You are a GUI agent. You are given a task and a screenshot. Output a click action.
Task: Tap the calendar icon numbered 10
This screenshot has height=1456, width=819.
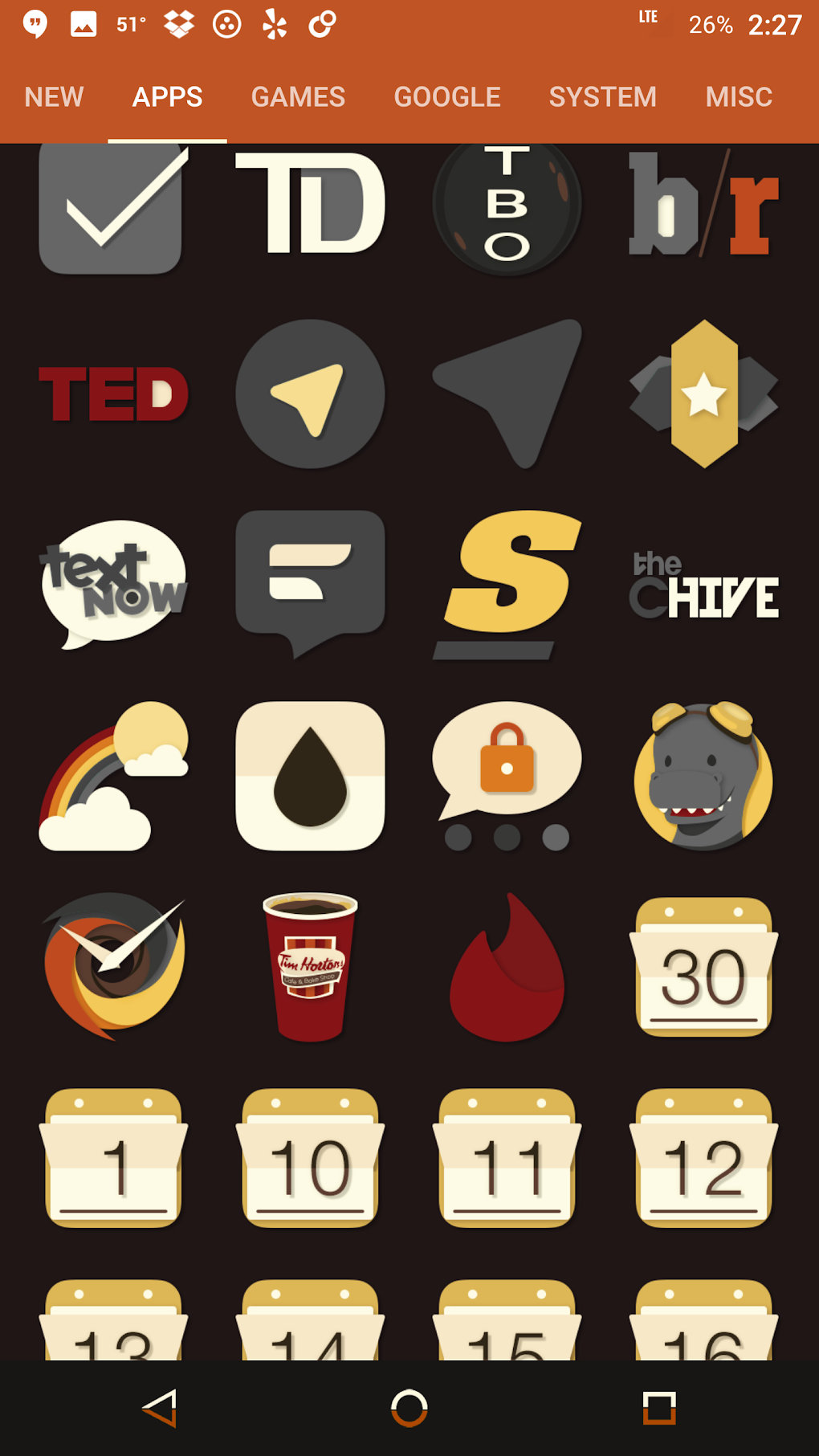(310, 1157)
